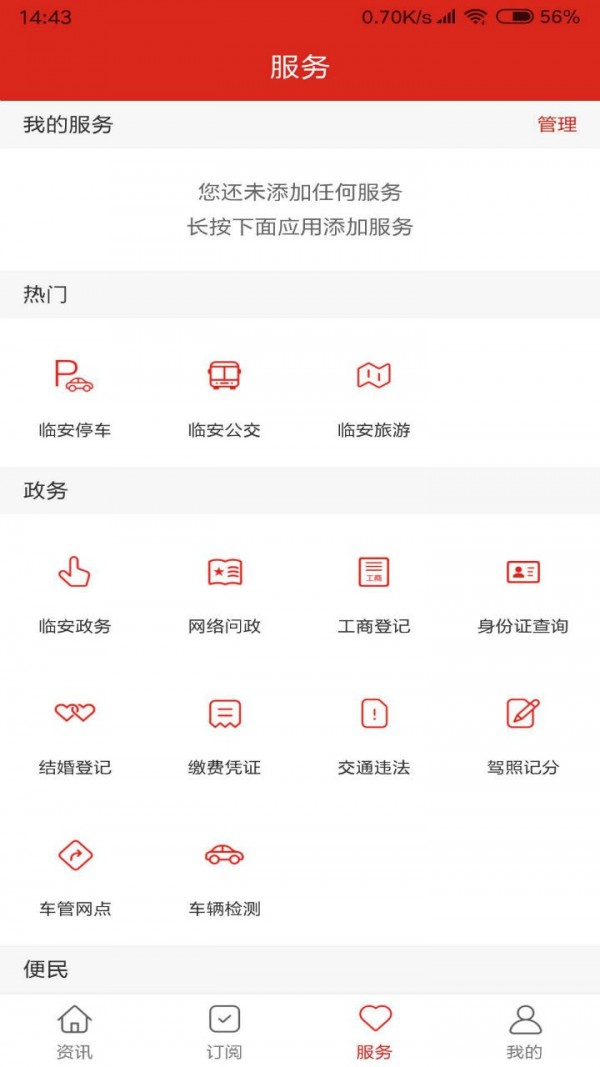
Task: Open 身份证查询 ID lookup
Action: point(523,592)
